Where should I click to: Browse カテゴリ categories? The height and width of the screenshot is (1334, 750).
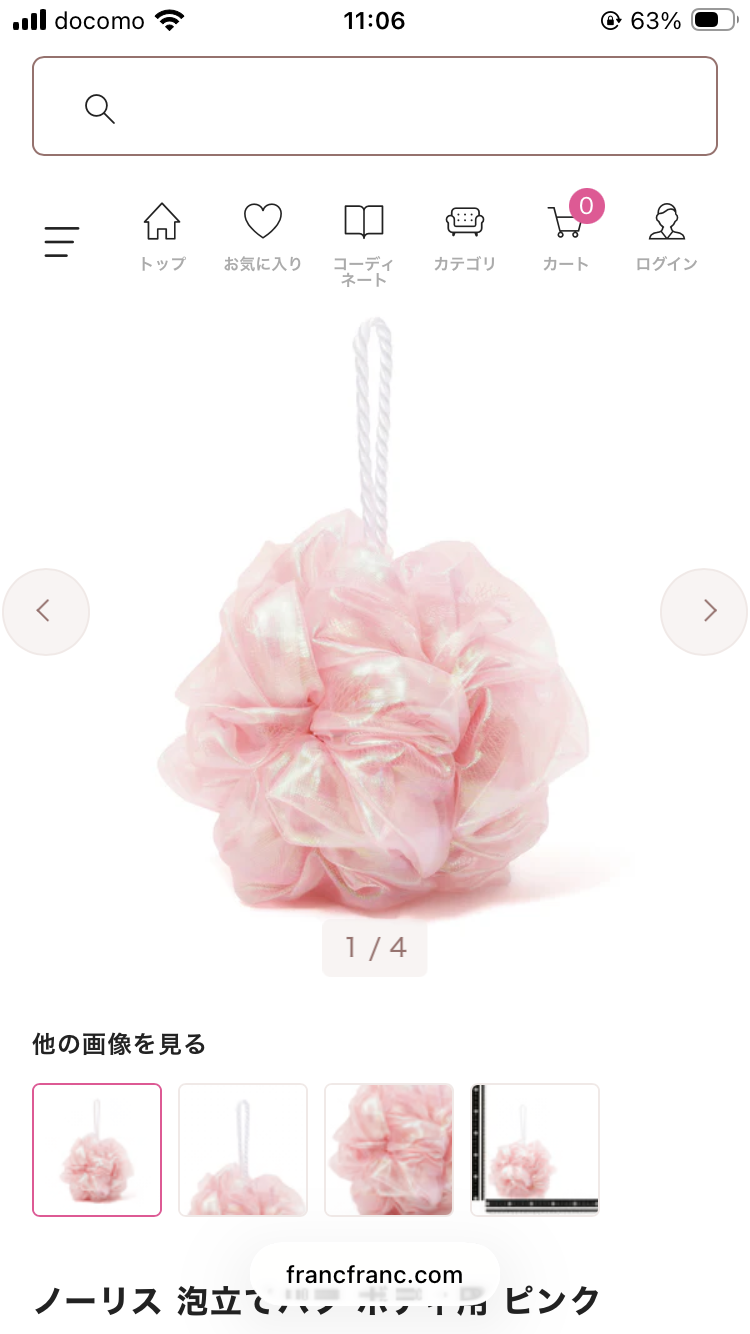click(464, 238)
